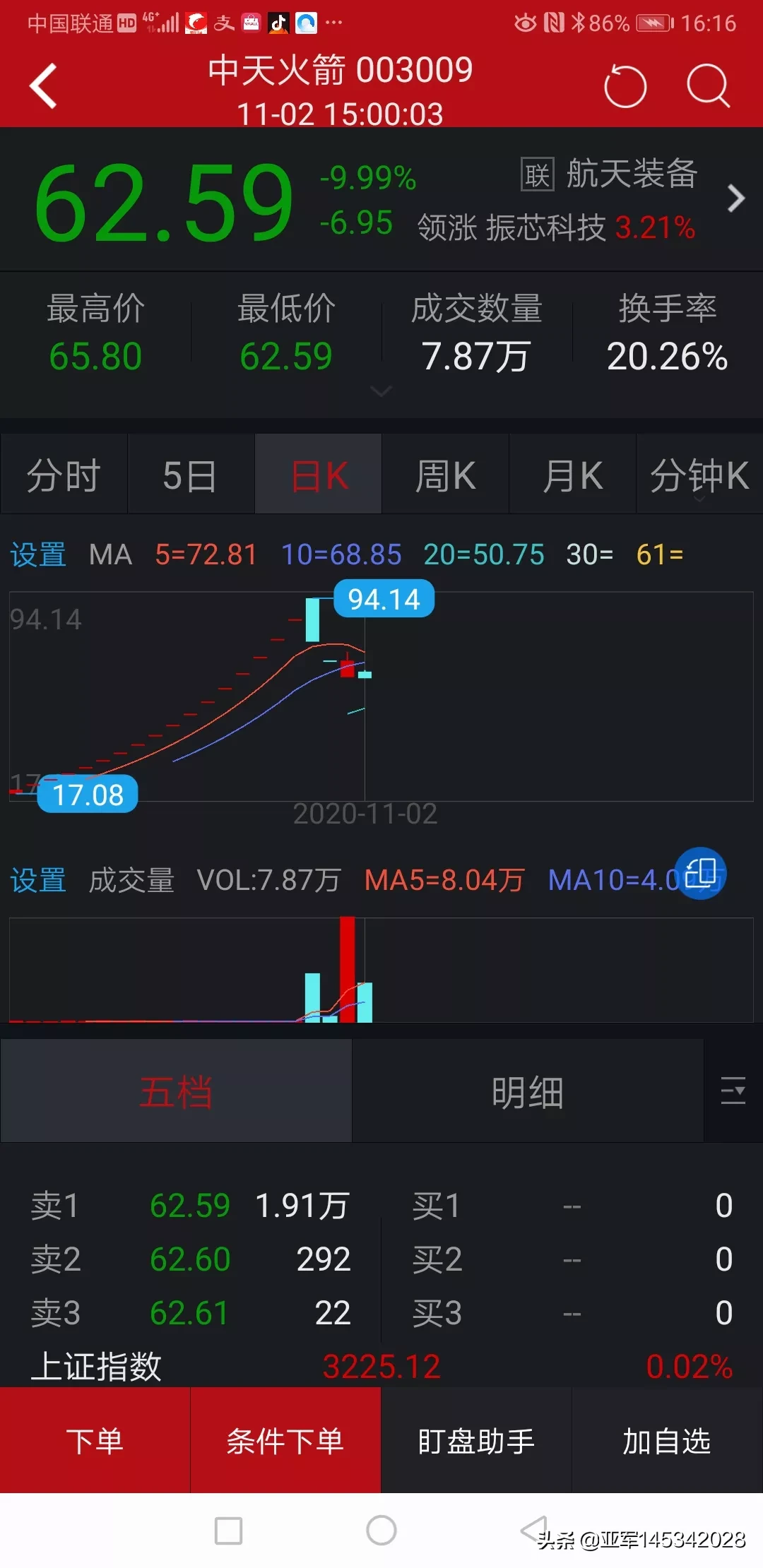Refresh the stock quote
Image resolution: width=763 pixels, height=1568 pixels.
point(625,86)
